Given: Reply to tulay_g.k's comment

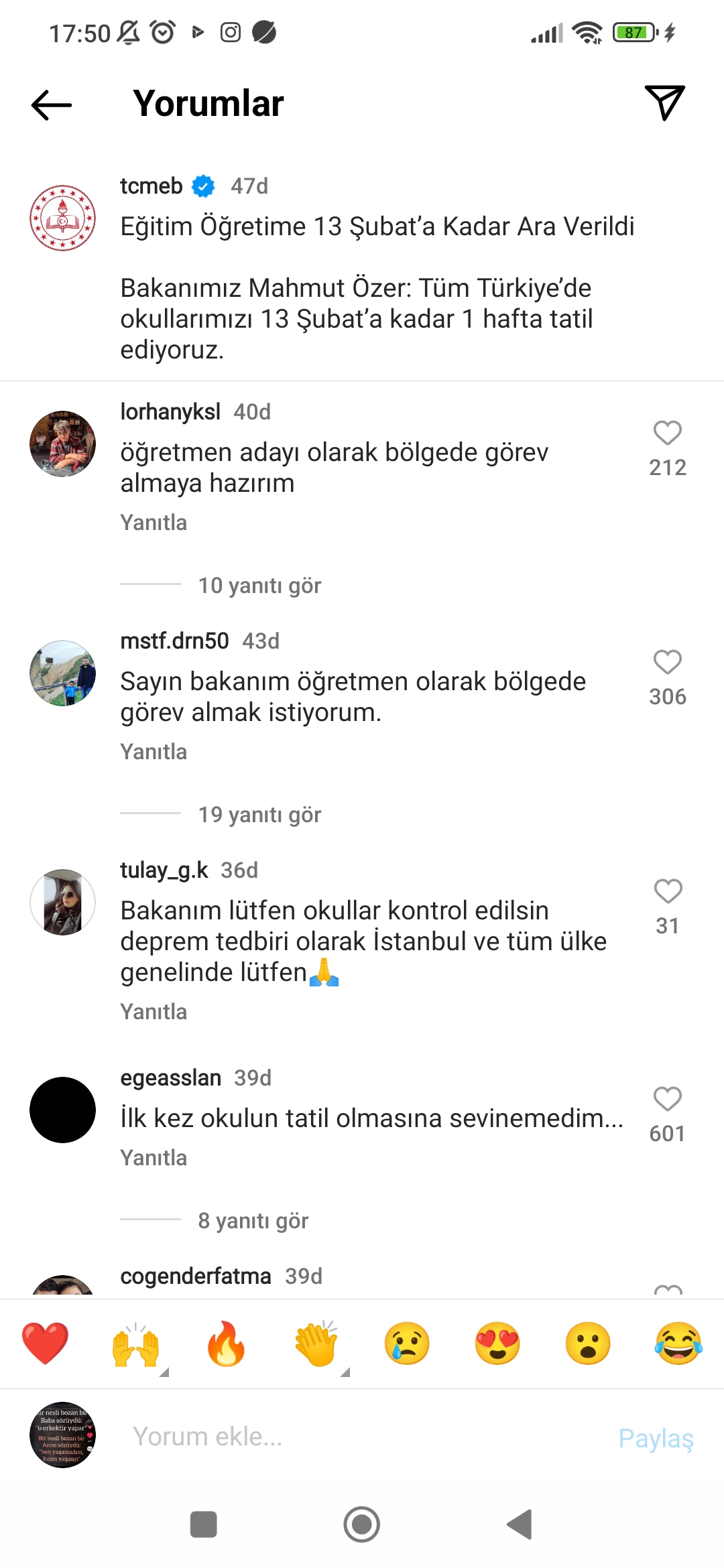Looking at the screenshot, I should pyautogui.click(x=154, y=1012).
